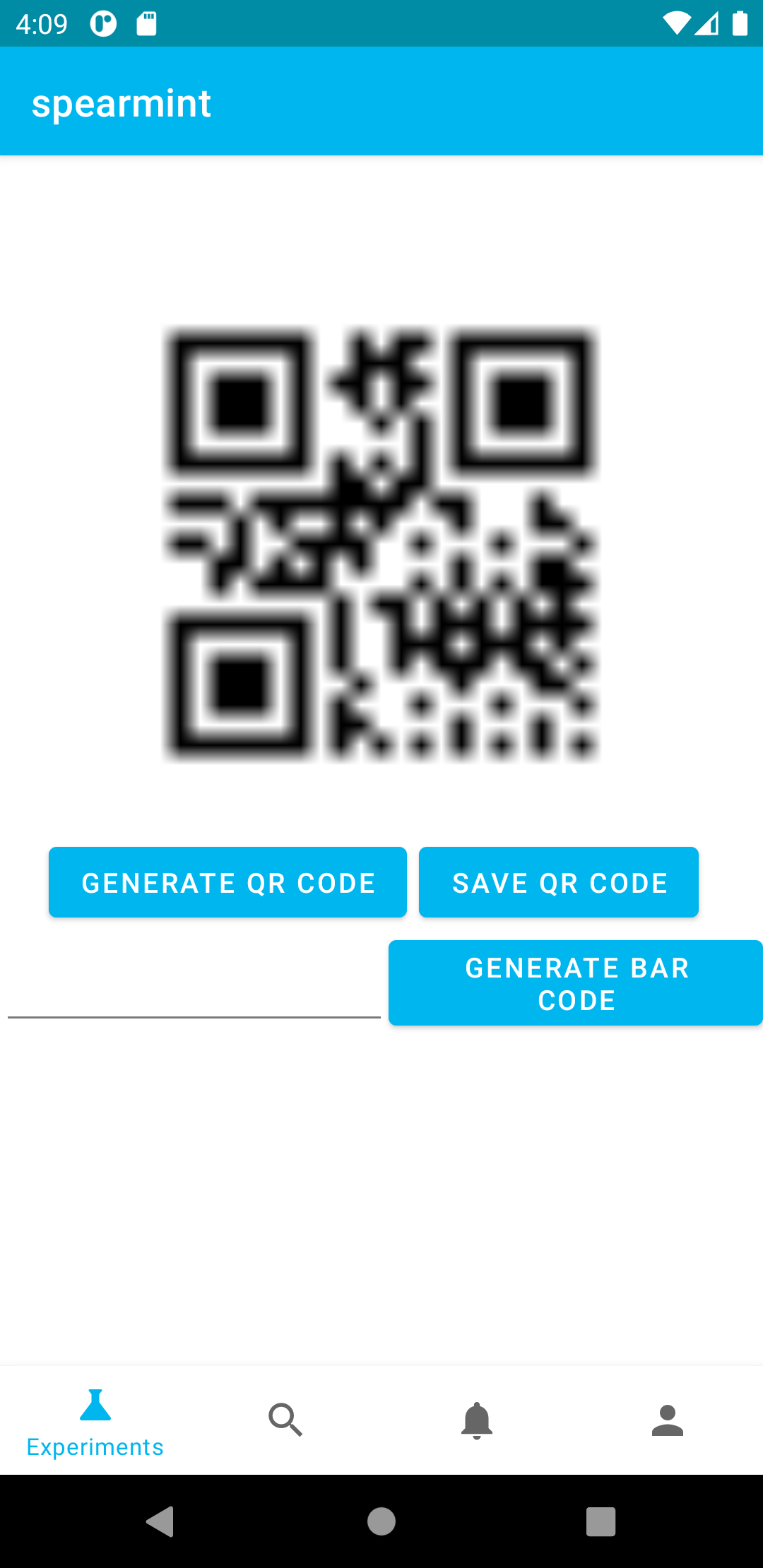Open the search tab
Viewport: 763px width, 1568px height.
[285, 1420]
